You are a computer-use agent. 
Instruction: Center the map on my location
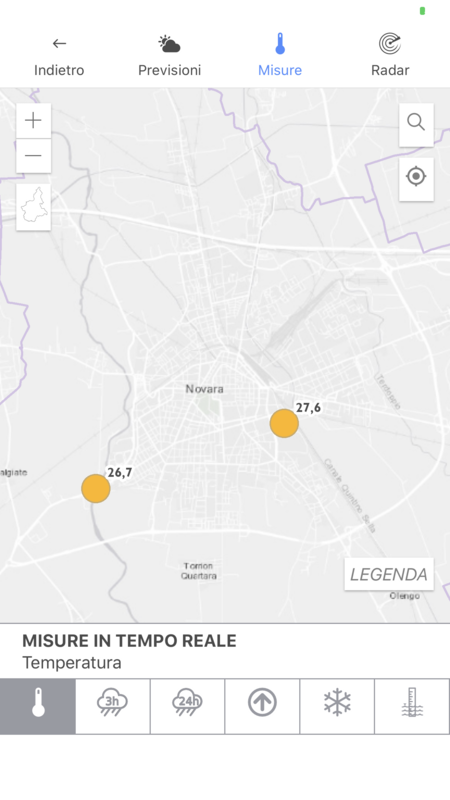coord(416,179)
